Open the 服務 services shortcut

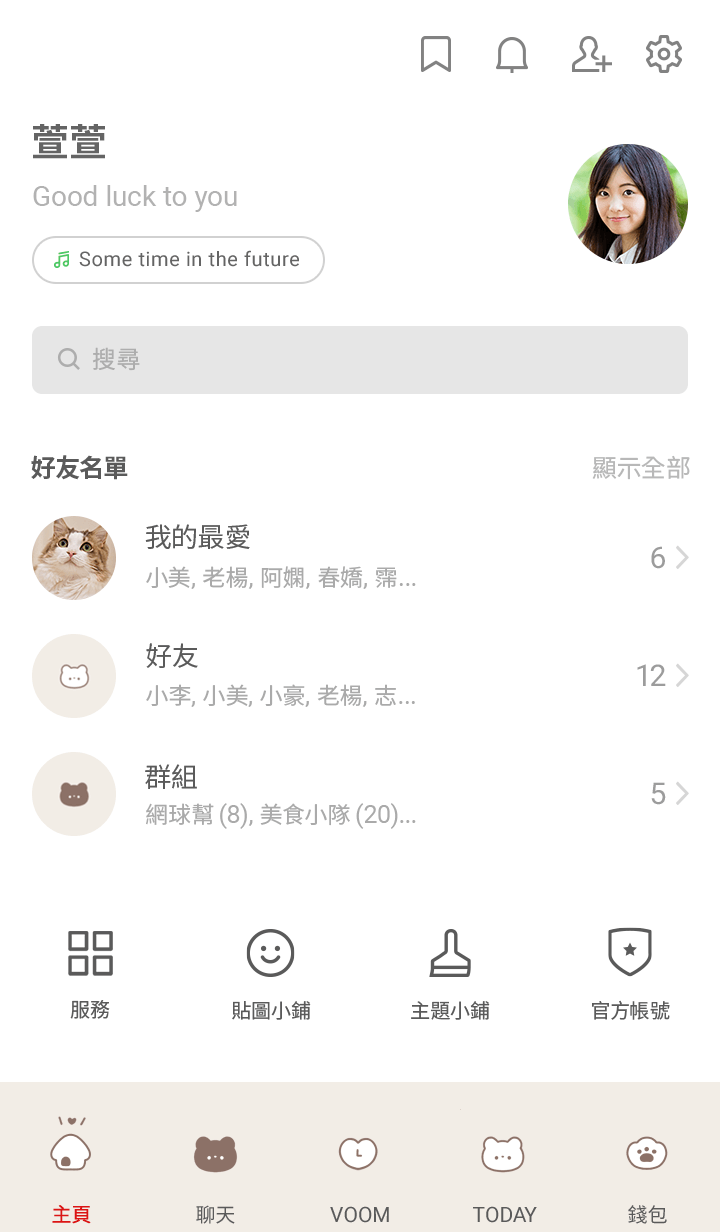90,974
